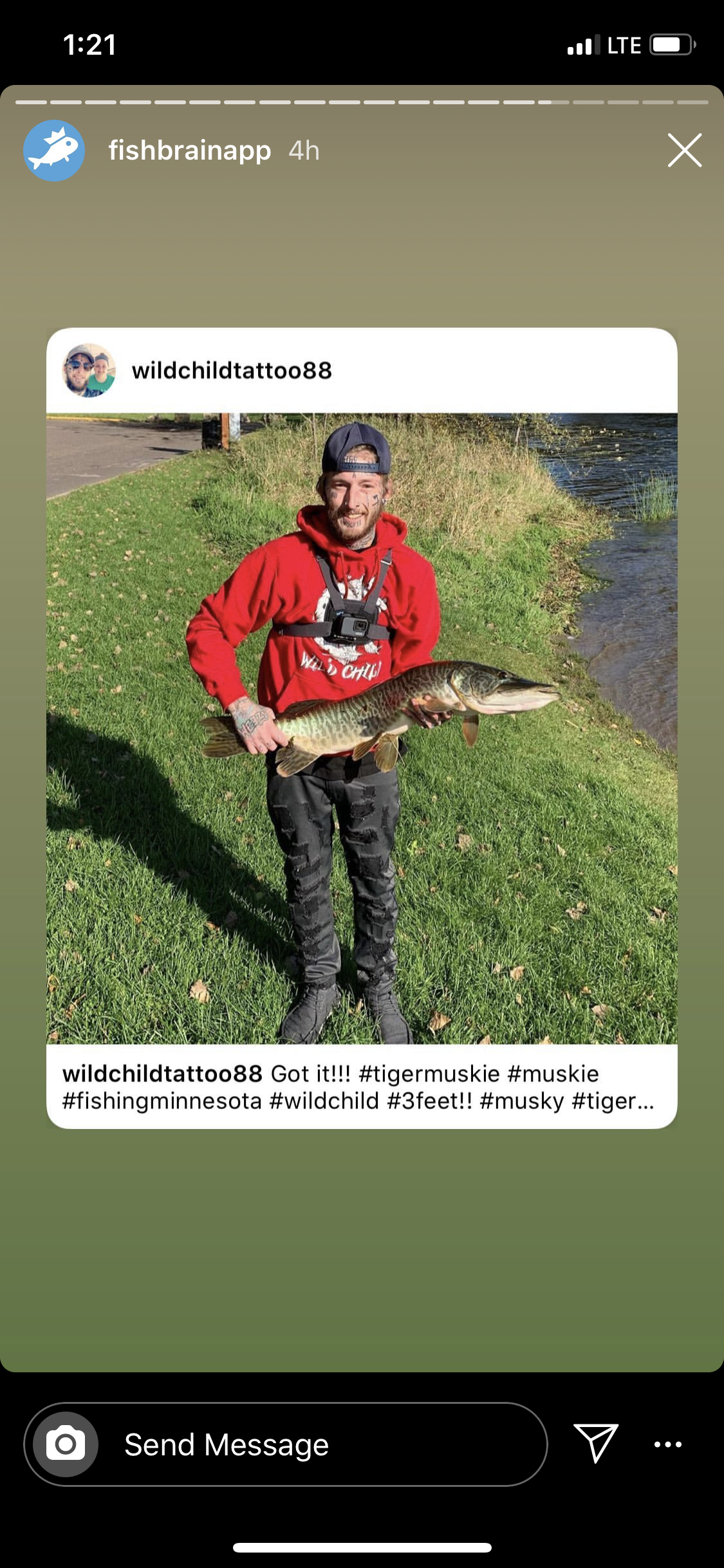This screenshot has width=724, height=1568.
Task: Open the shared wildchildtattoo88 post
Action: [362, 728]
